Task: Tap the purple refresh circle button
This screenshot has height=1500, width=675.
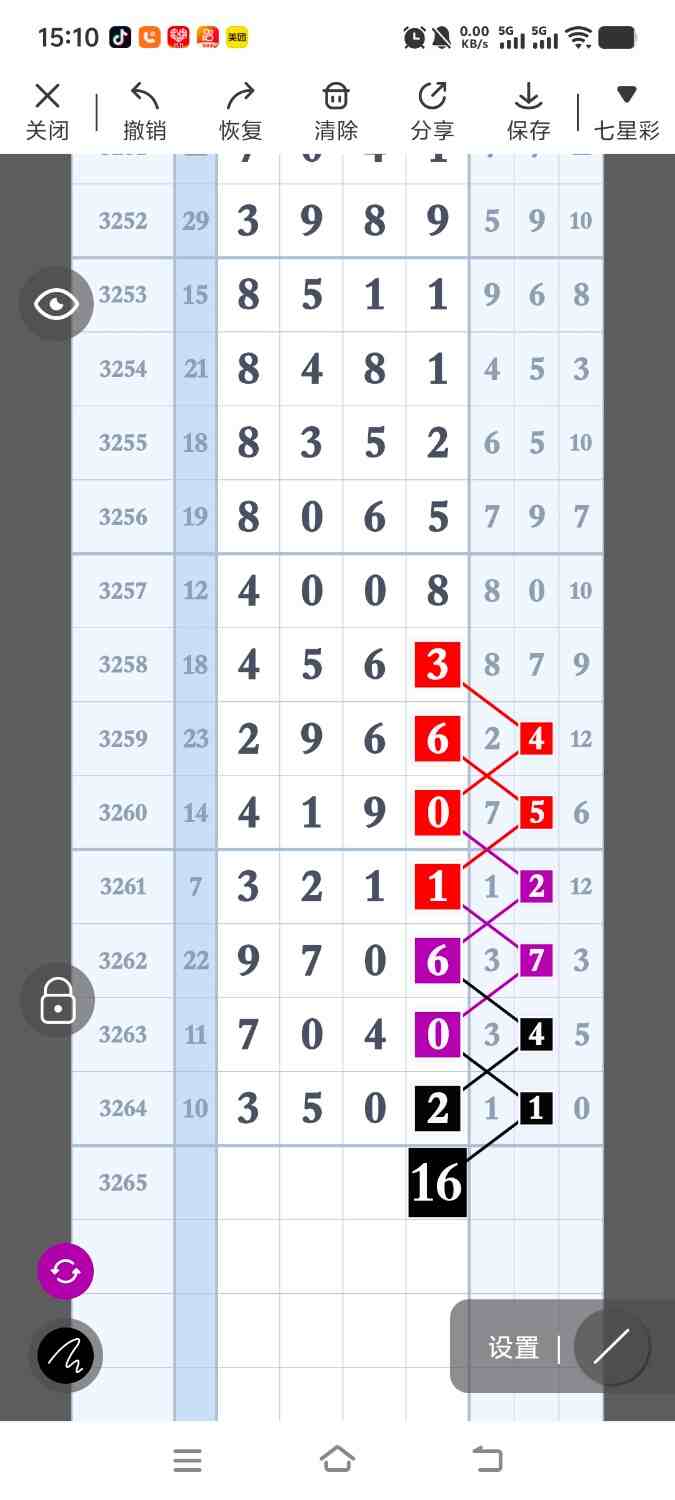Action: click(x=65, y=1271)
